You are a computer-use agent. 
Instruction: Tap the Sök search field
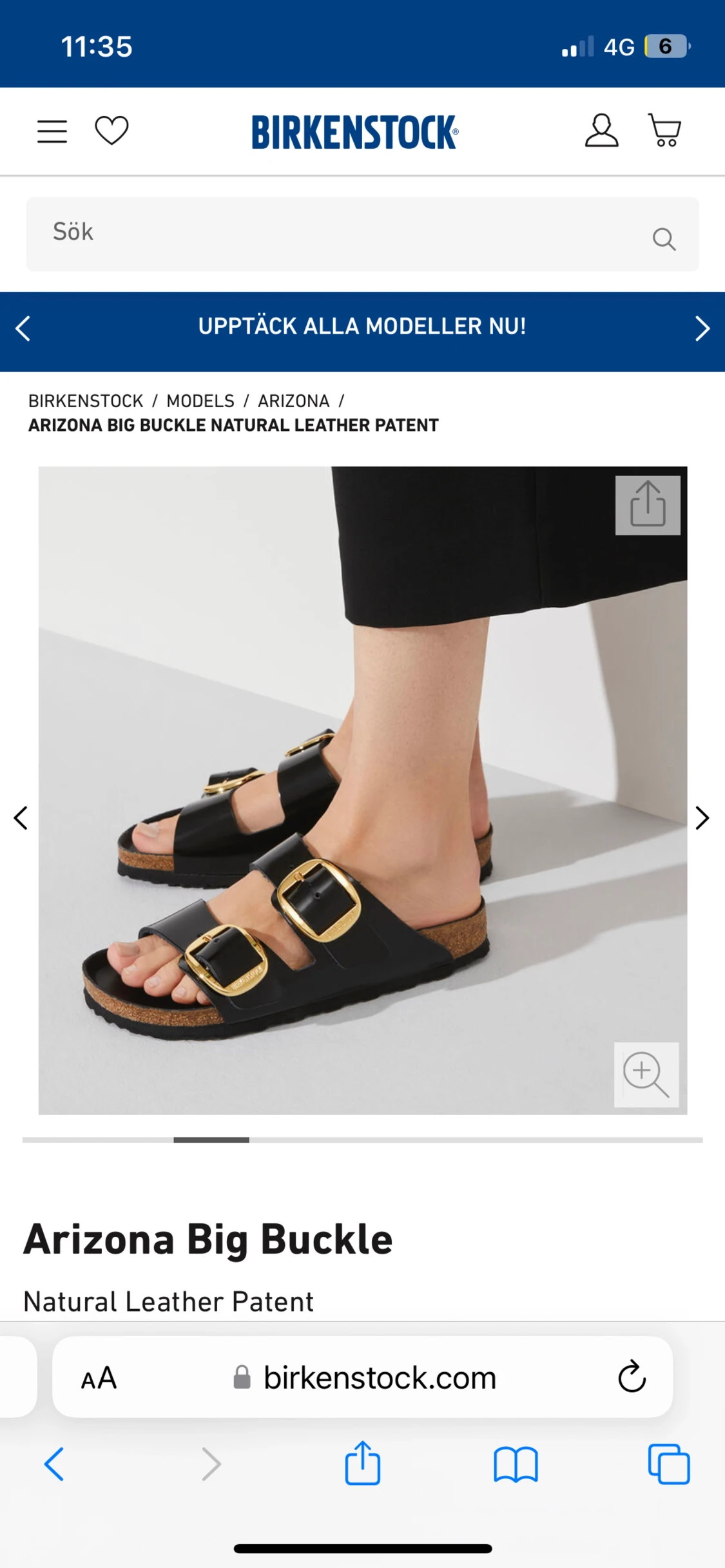[362, 234]
